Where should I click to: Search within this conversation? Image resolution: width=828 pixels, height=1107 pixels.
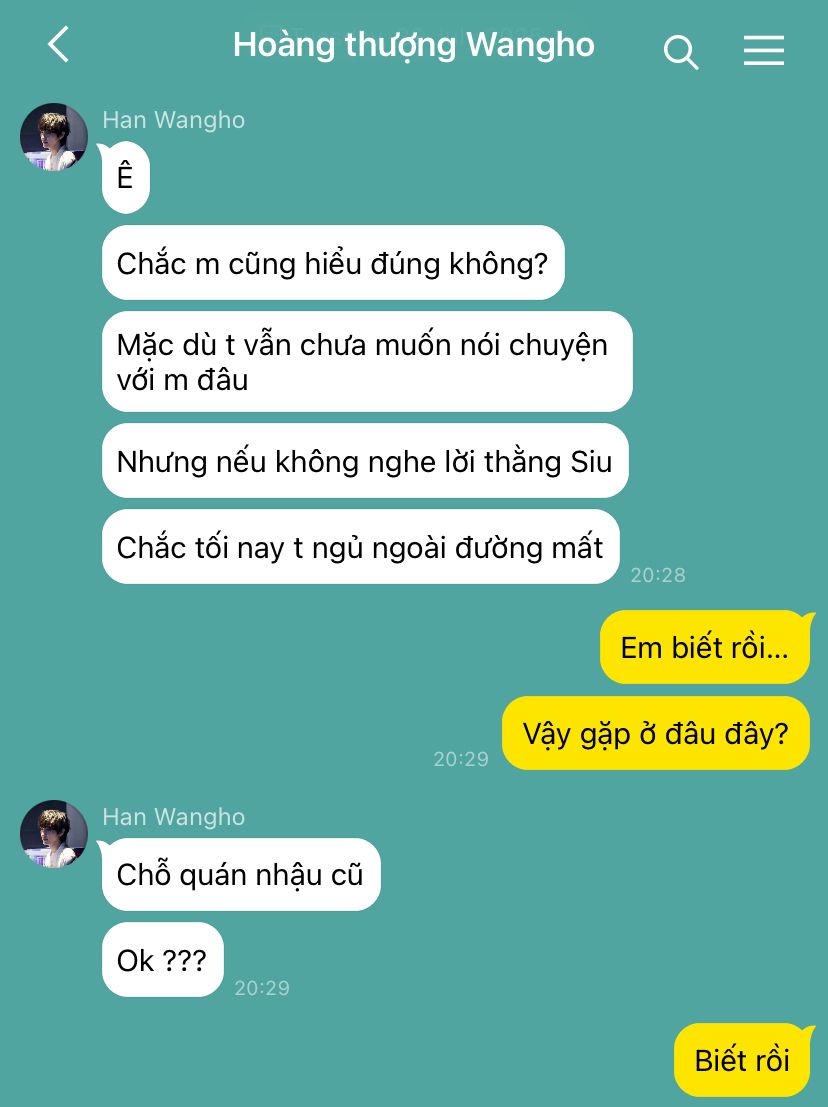point(680,51)
